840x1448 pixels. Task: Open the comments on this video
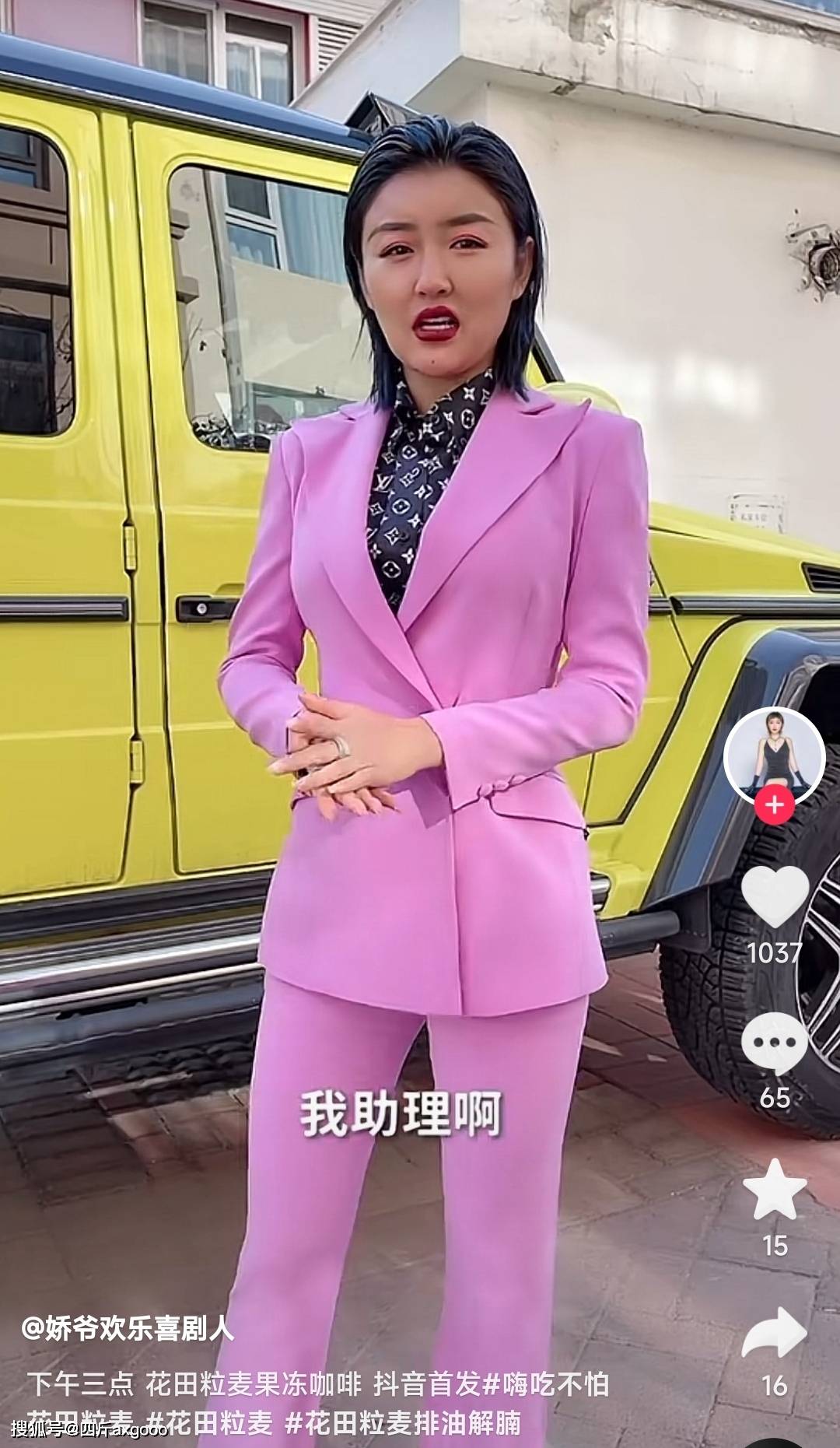pyautogui.click(x=775, y=1043)
